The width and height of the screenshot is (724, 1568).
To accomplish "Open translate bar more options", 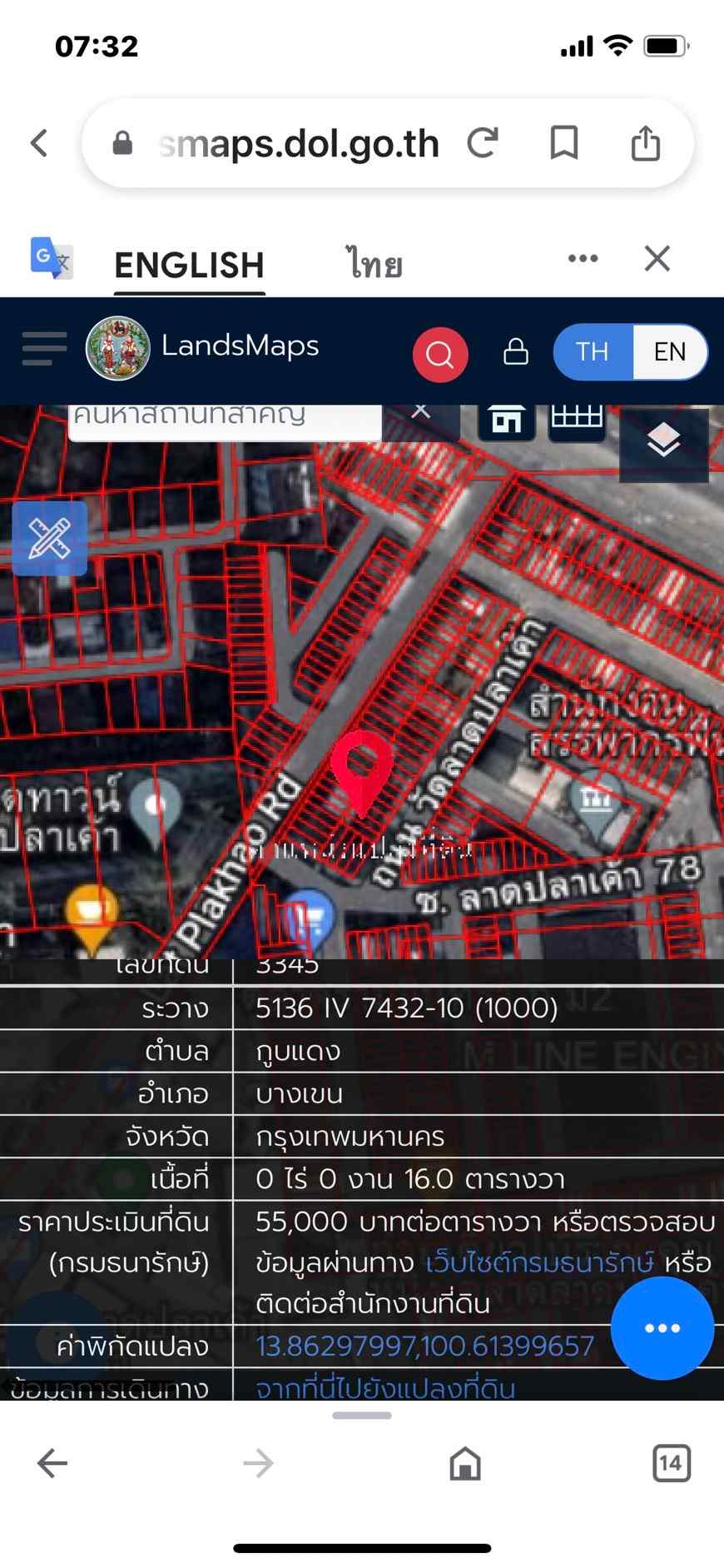I will click(x=583, y=258).
